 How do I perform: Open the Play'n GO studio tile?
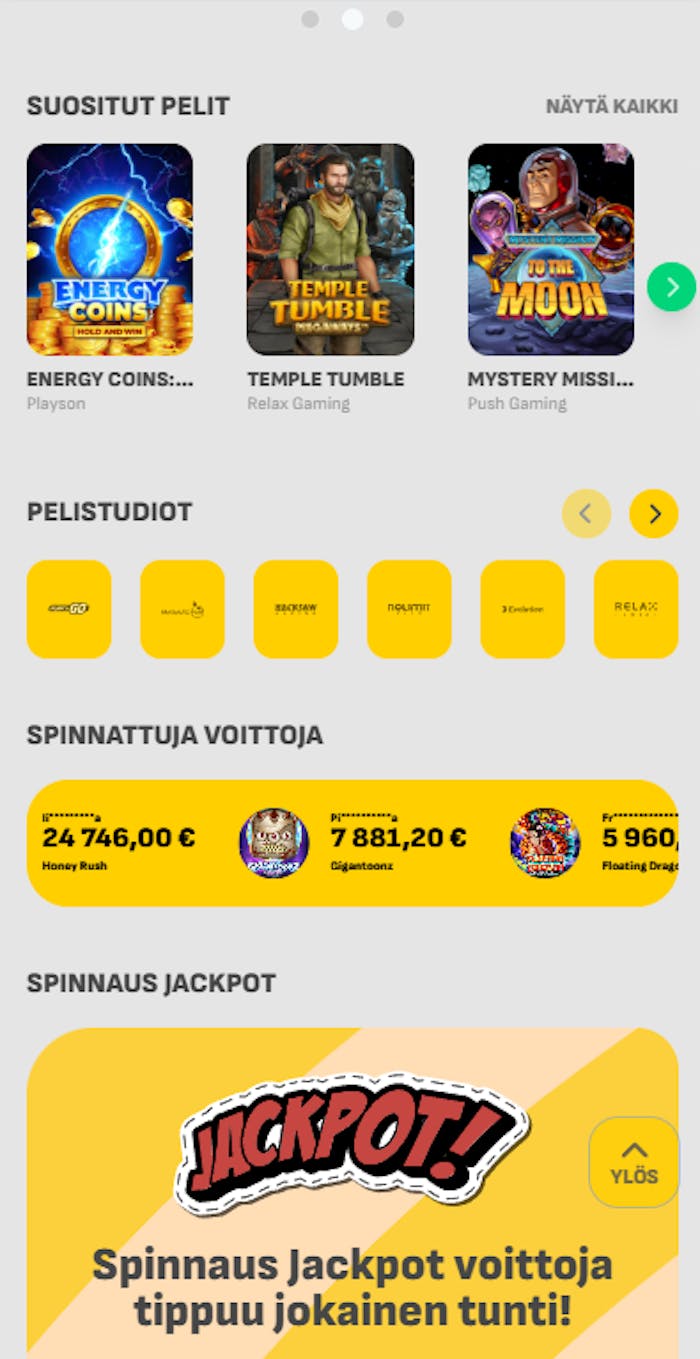click(x=69, y=609)
